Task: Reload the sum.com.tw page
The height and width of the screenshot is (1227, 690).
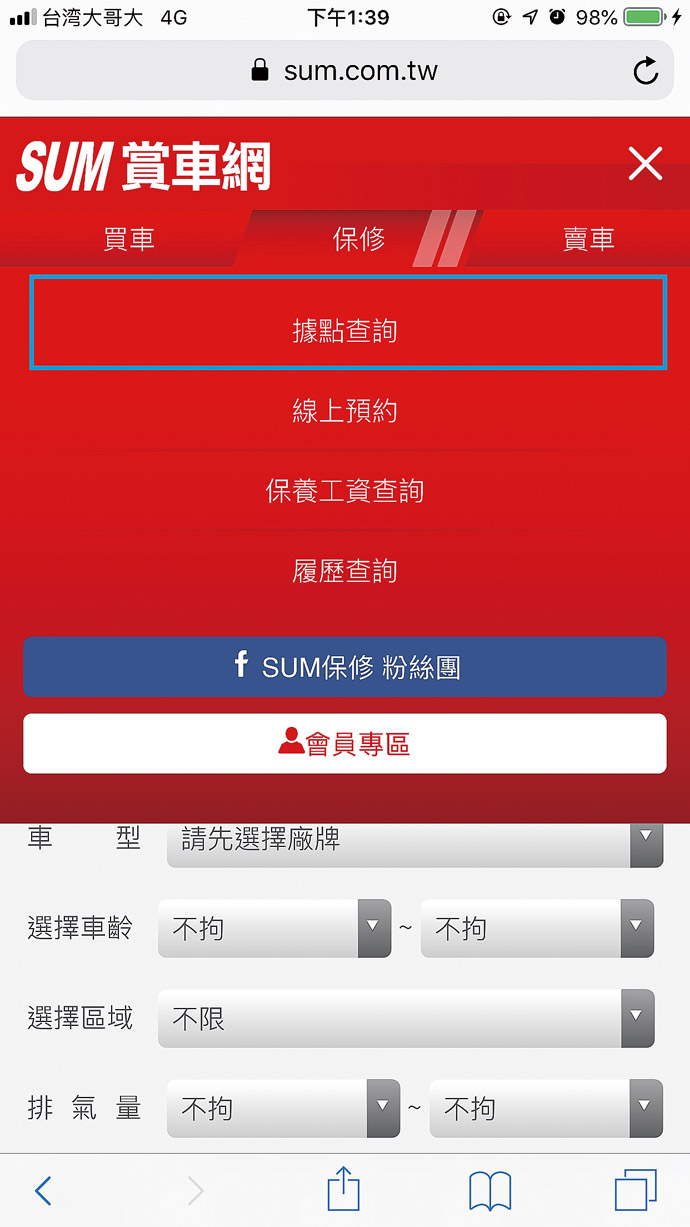Action: coord(646,71)
